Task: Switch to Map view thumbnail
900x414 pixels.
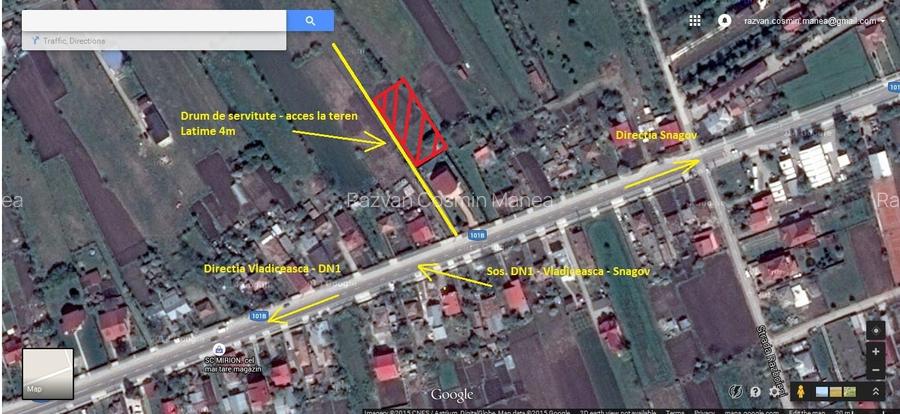Action: (x=48, y=373)
